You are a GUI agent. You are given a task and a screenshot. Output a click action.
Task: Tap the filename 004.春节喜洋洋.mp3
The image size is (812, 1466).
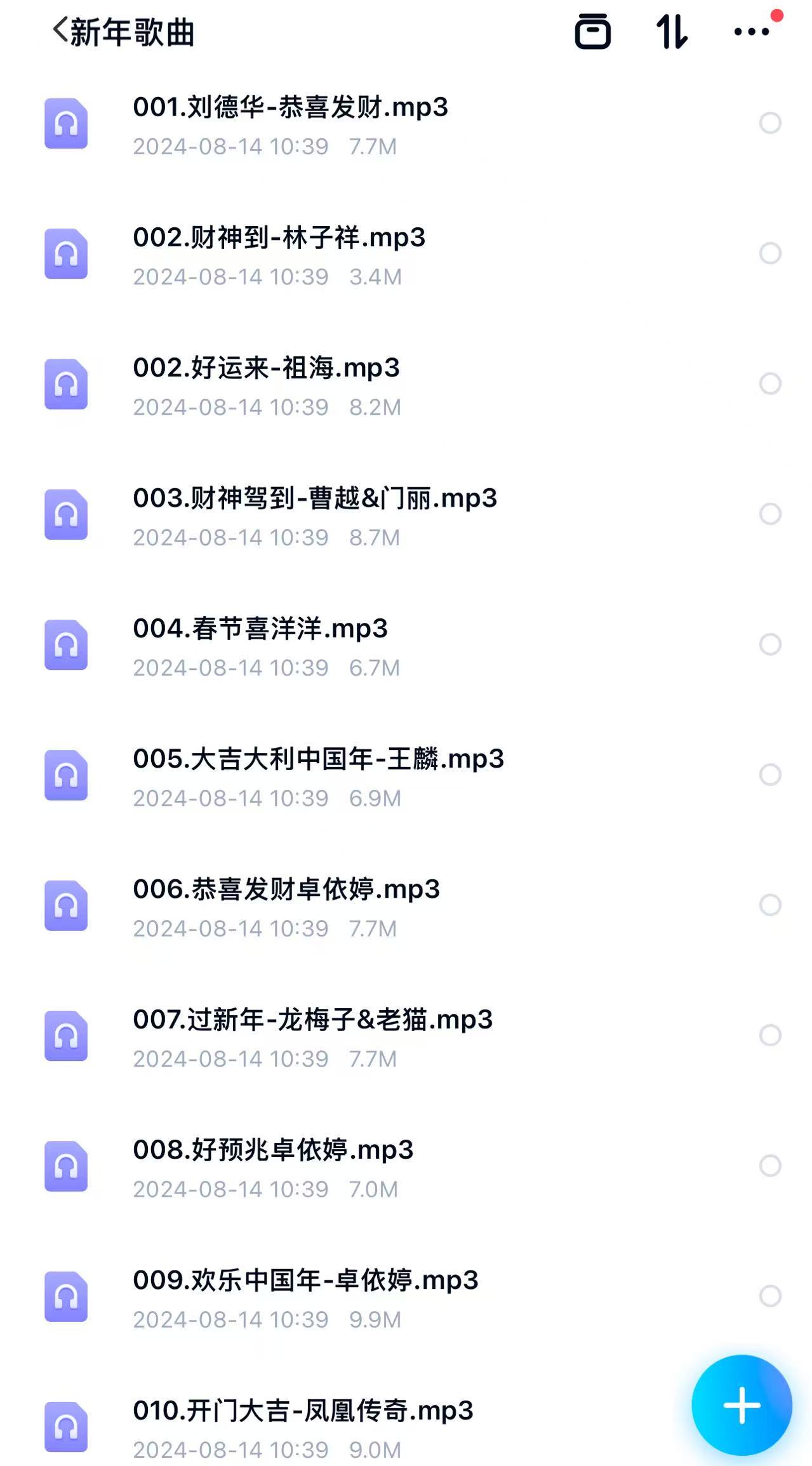coord(261,629)
